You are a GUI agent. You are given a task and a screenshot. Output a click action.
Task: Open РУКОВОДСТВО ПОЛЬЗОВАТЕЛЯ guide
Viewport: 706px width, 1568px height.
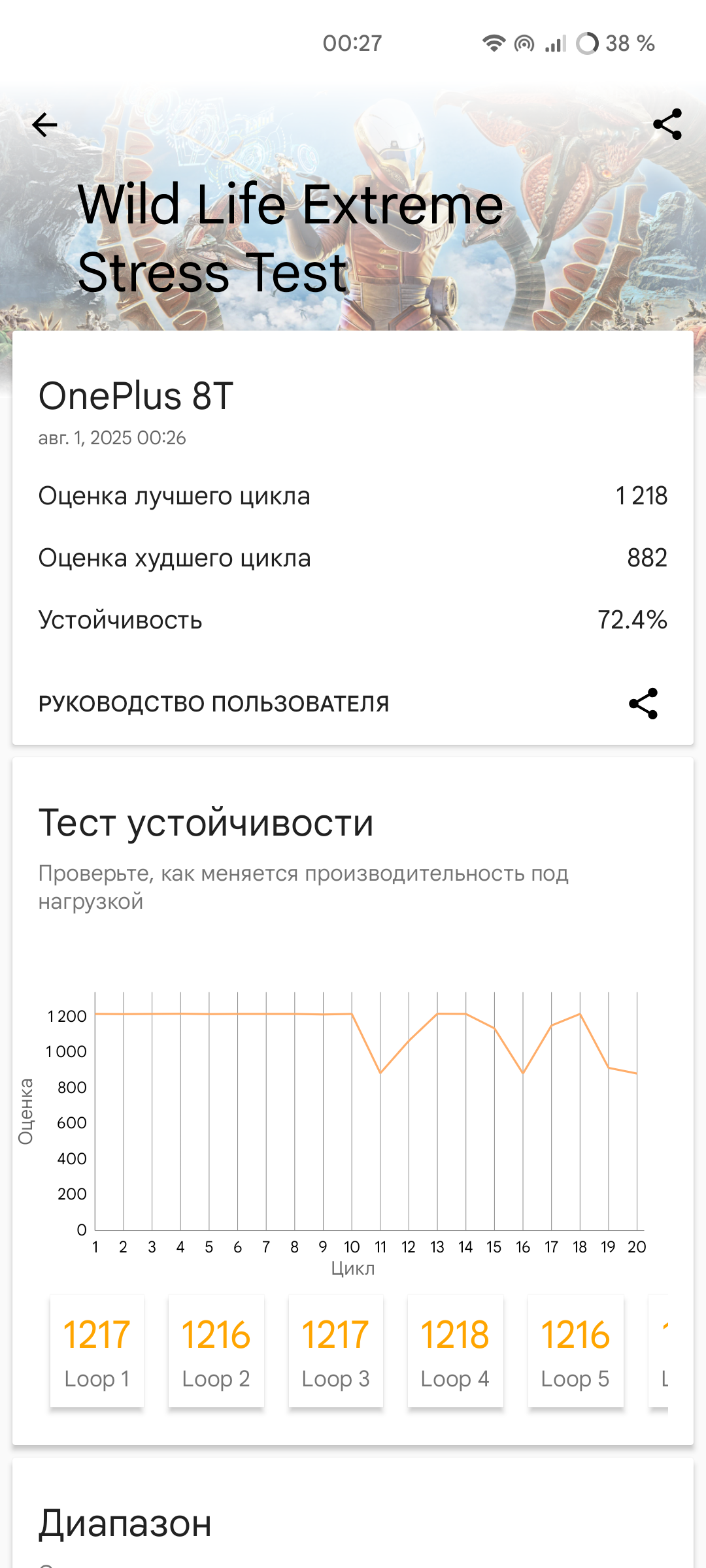click(214, 704)
